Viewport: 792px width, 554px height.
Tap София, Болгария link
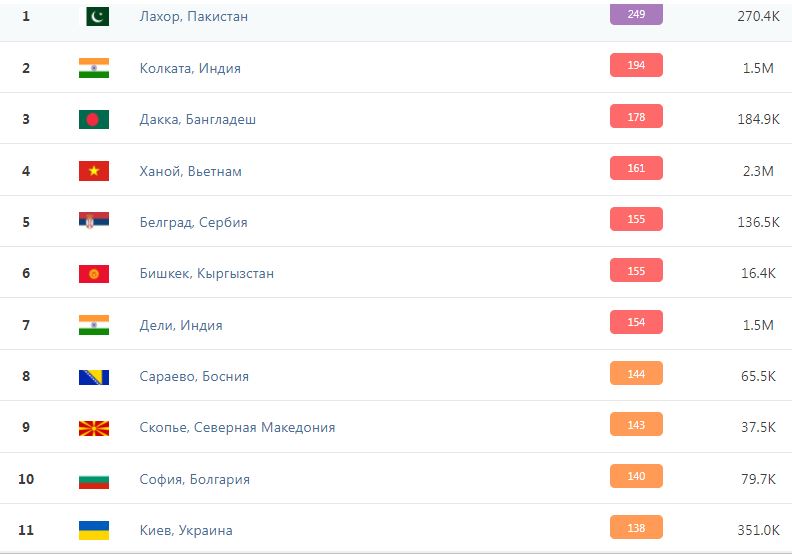point(195,480)
